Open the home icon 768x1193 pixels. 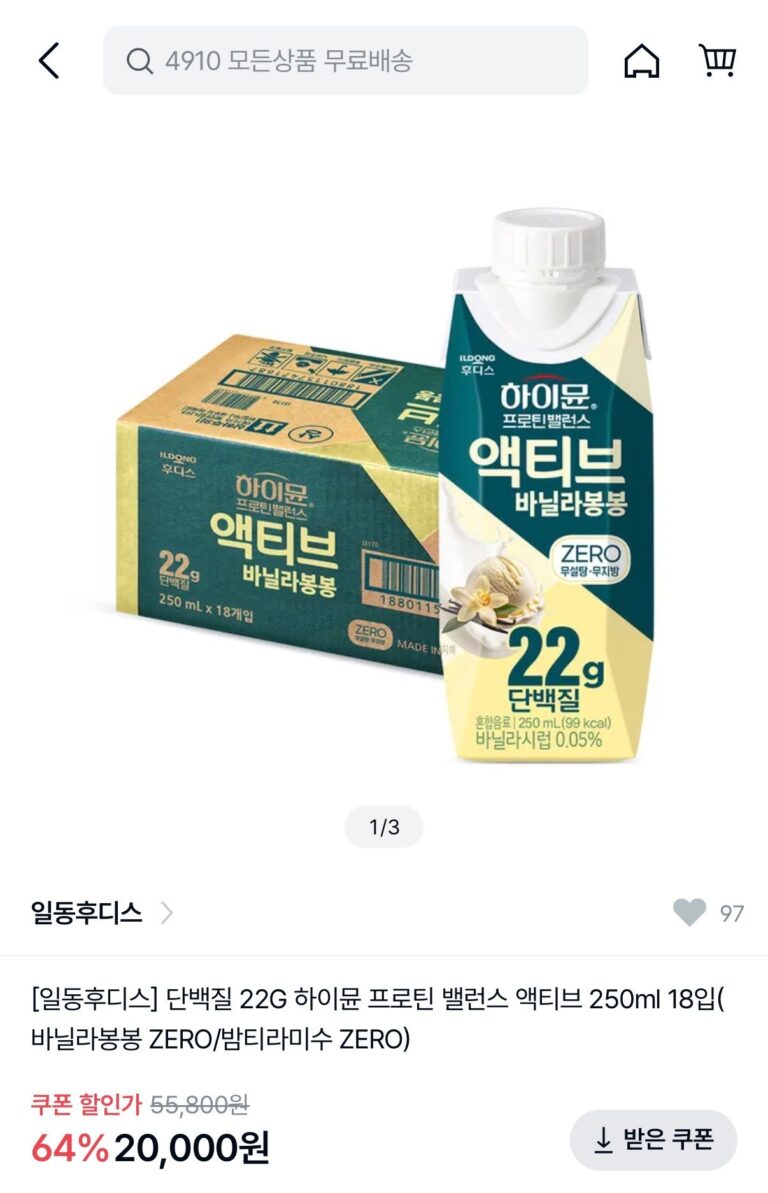tap(642, 61)
